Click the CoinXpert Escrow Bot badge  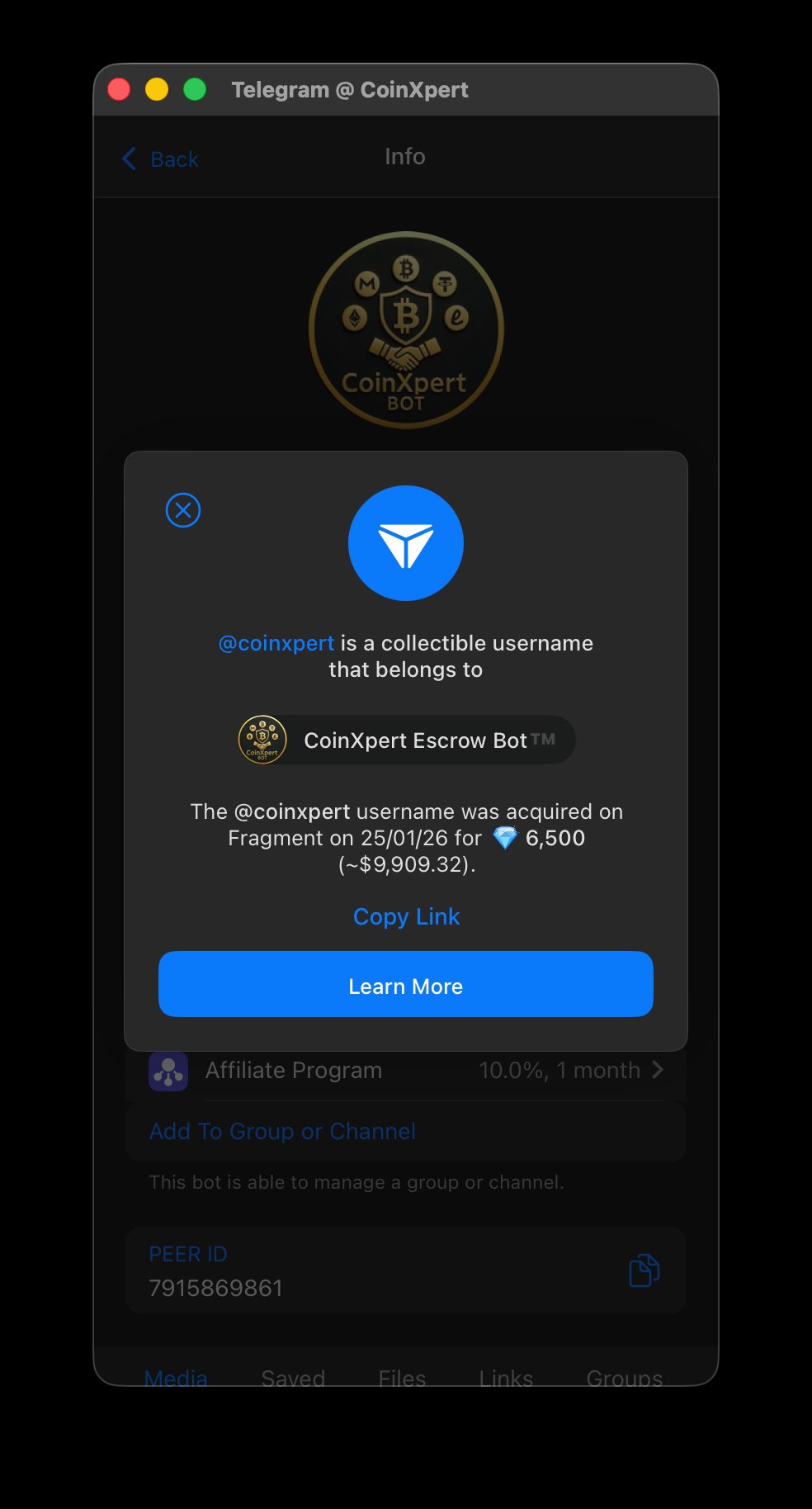pos(406,740)
